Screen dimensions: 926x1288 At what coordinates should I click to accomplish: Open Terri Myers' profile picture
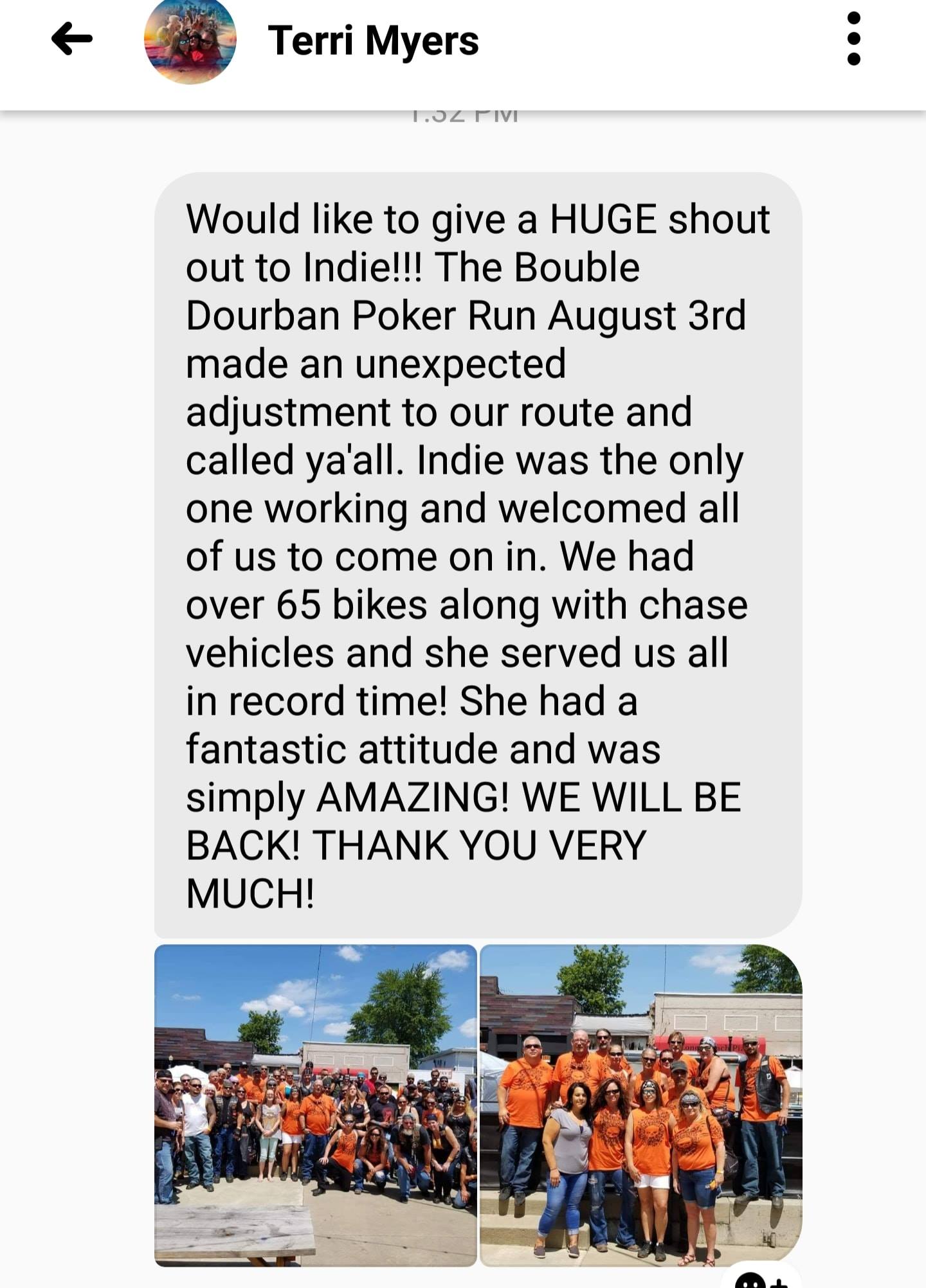190,40
